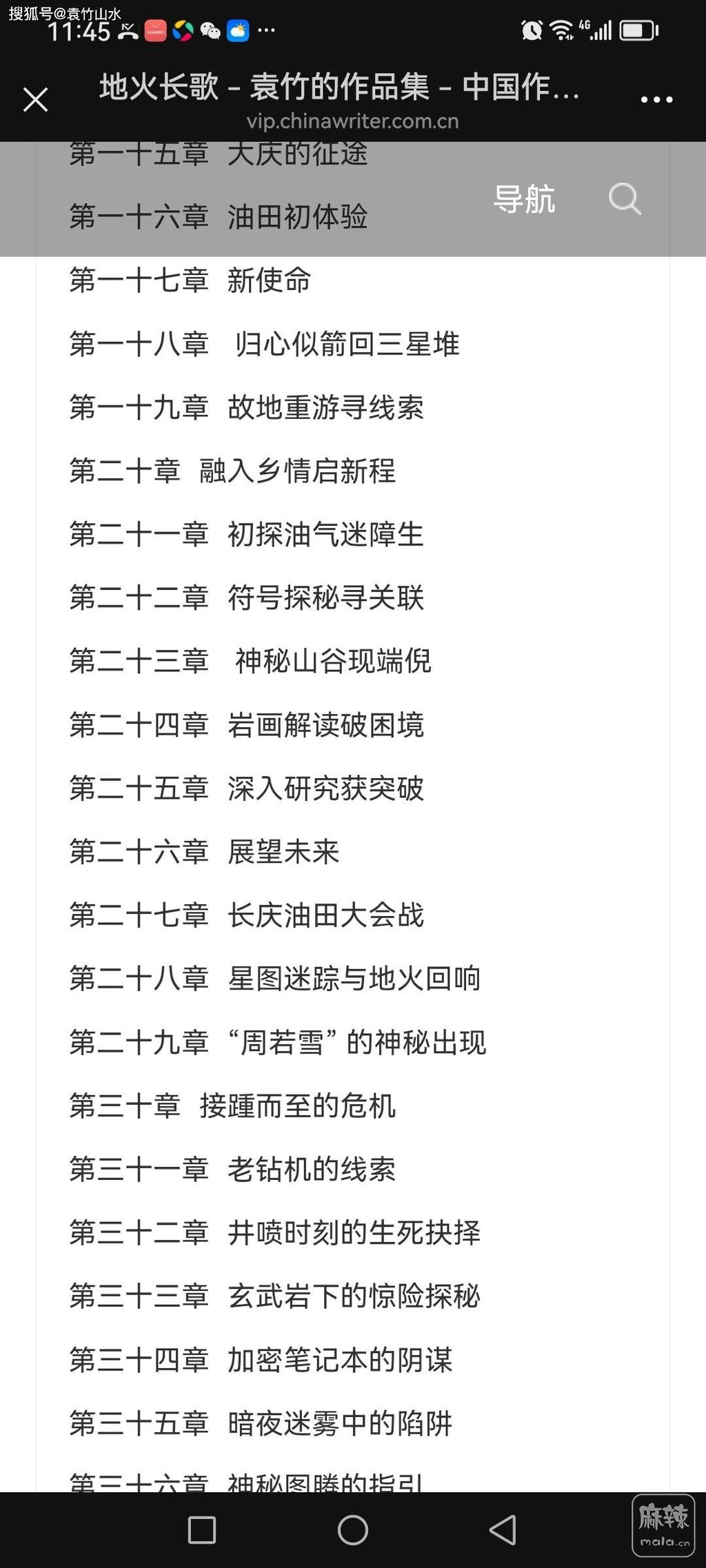
Task: Open chapter 第二十三章 神秘山谷现端倪
Action: [250, 661]
